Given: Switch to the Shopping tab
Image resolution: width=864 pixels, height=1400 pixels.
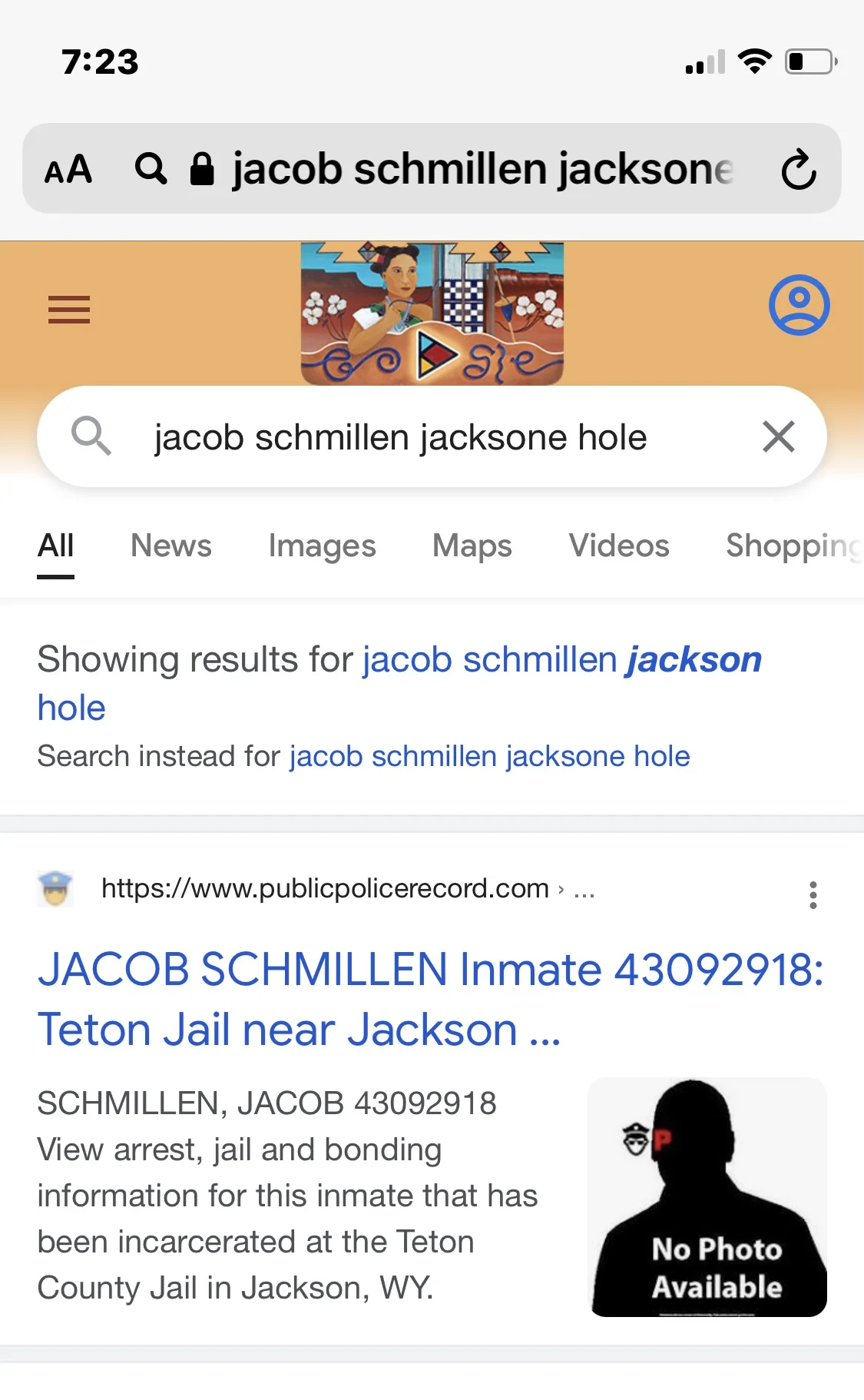Looking at the screenshot, I should pyautogui.click(x=791, y=546).
